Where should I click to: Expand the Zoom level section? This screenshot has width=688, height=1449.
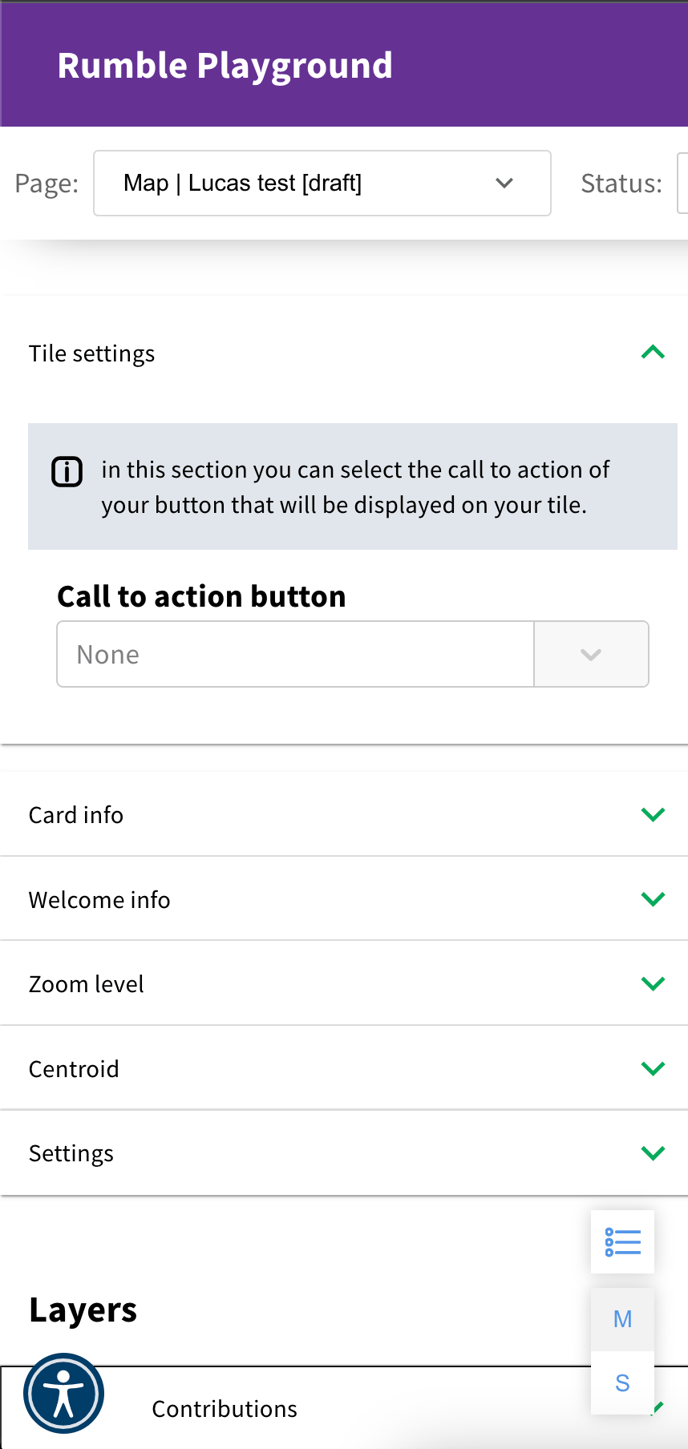pos(652,984)
